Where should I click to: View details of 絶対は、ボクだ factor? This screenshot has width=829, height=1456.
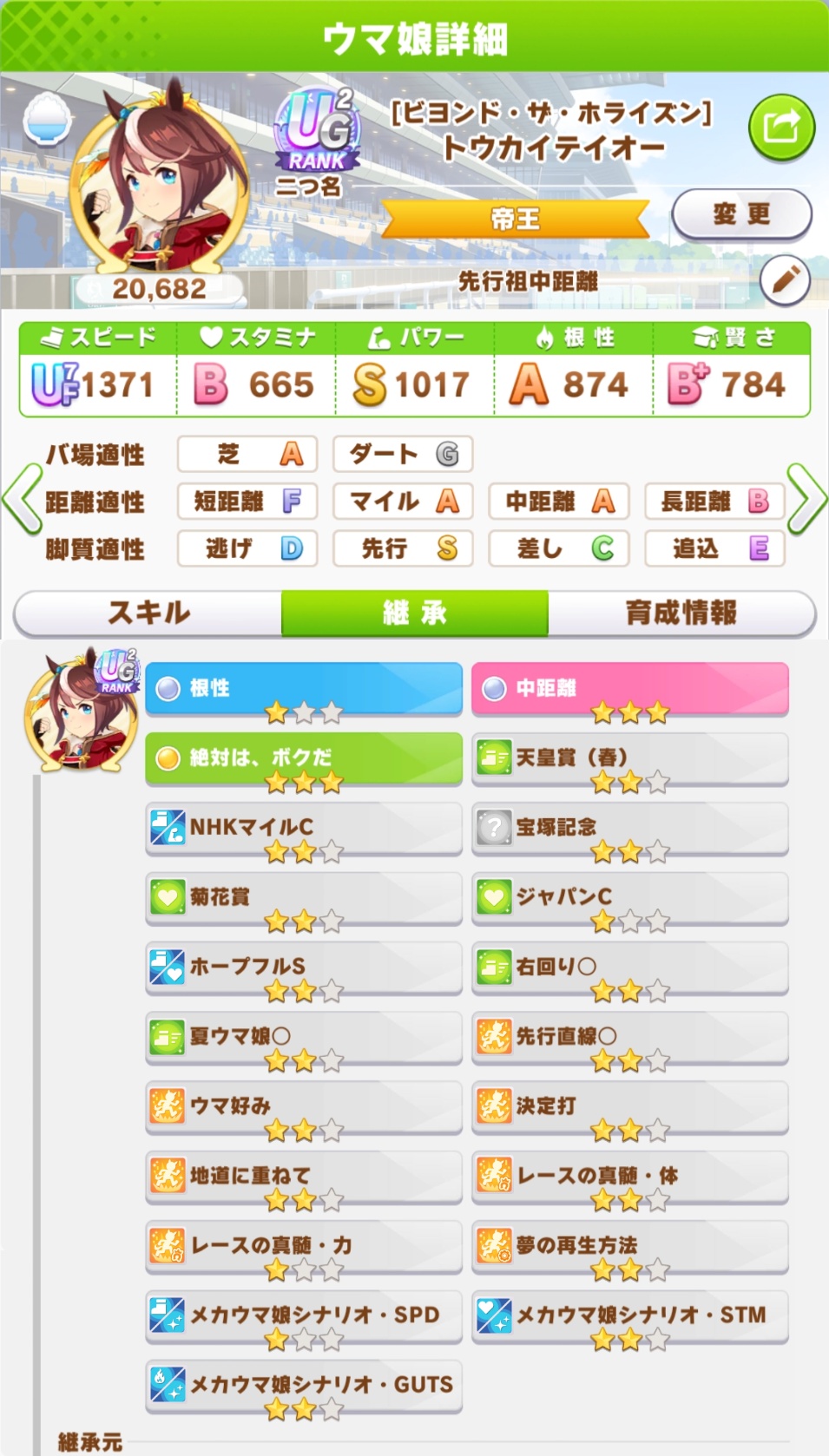point(304,759)
